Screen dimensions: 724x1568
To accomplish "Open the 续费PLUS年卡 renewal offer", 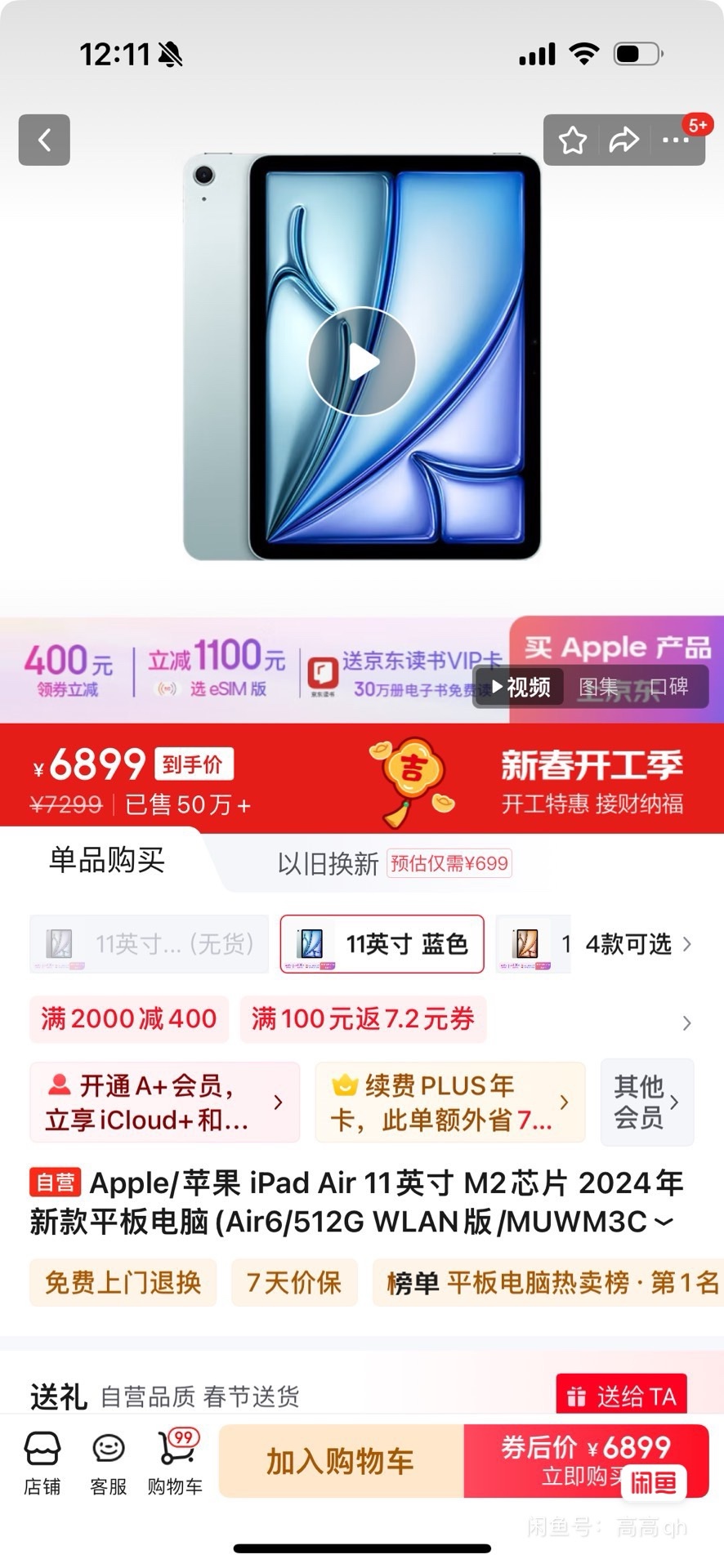I will 449,1102.
